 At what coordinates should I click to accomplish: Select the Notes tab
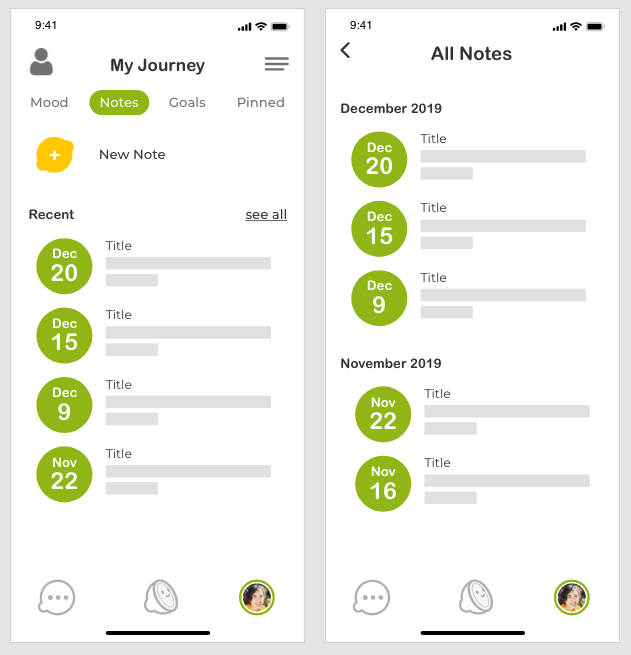tap(119, 102)
